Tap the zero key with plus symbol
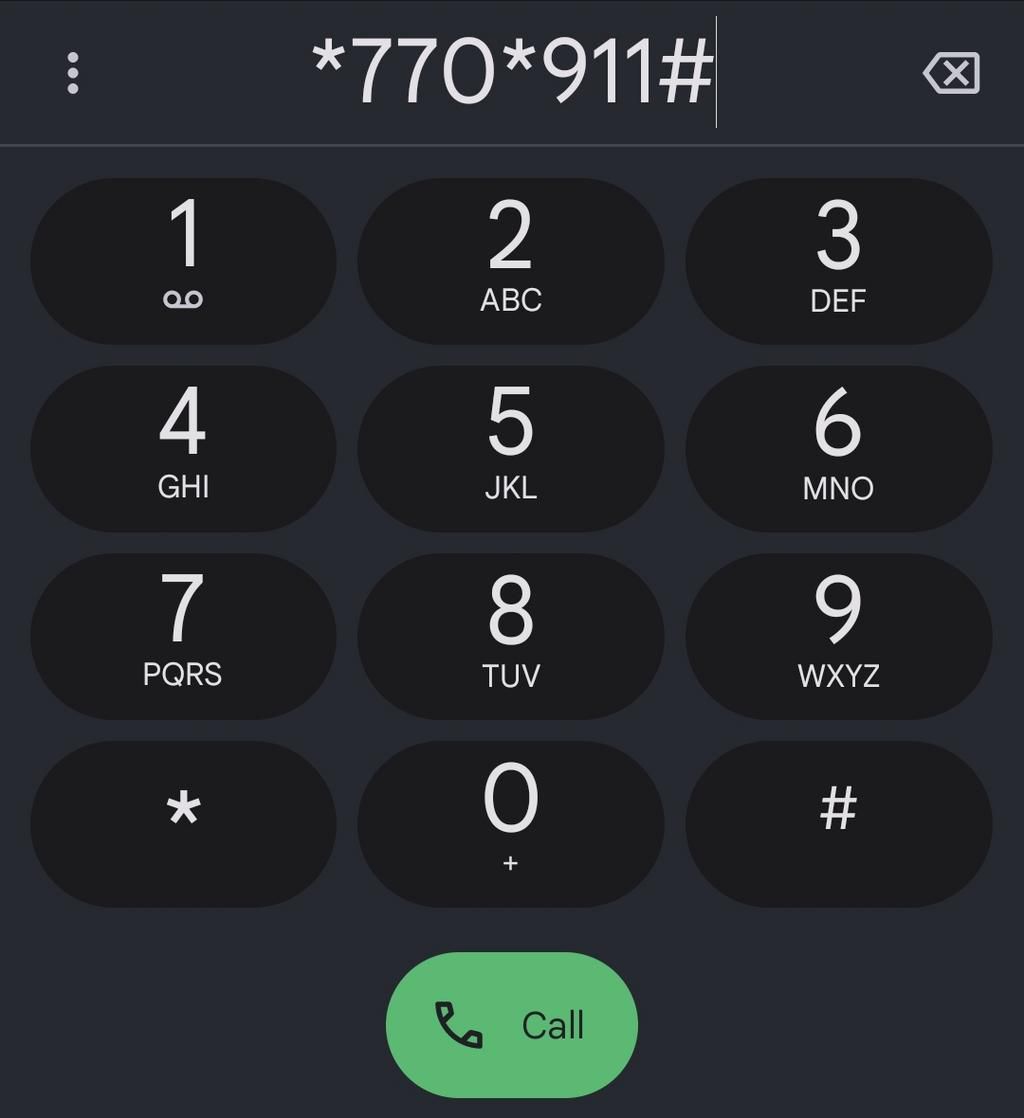Image resolution: width=1024 pixels, height=1118 pixels. click(511, 823)
